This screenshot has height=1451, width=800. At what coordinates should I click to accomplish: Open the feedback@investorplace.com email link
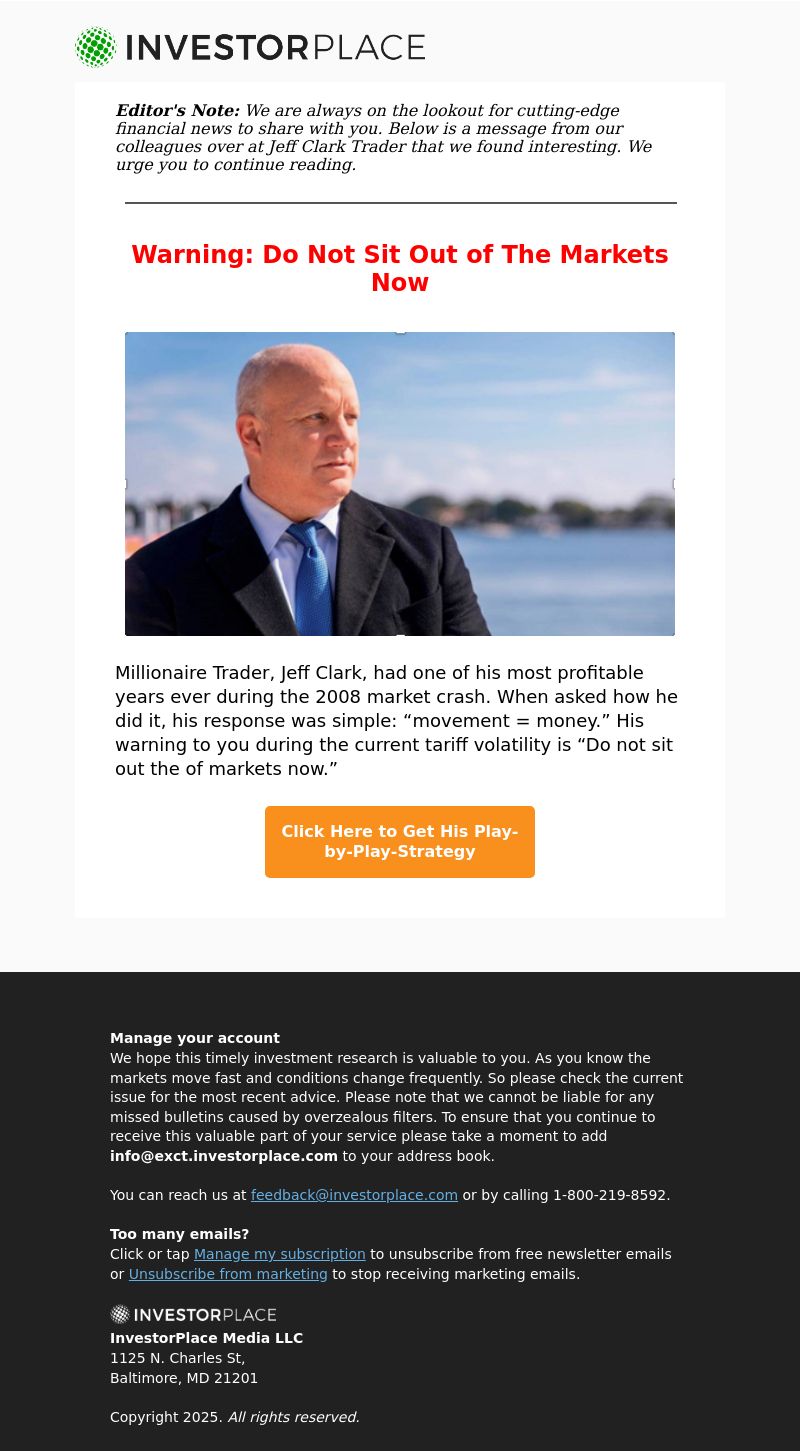[354, 1195]
